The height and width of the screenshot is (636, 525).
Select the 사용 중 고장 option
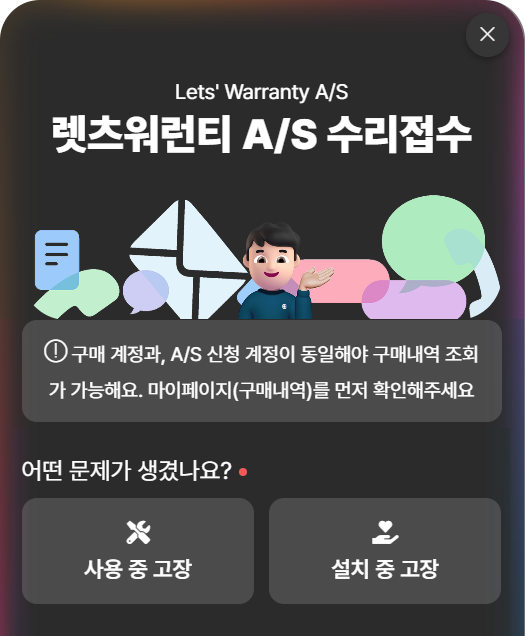click(138, 551)
